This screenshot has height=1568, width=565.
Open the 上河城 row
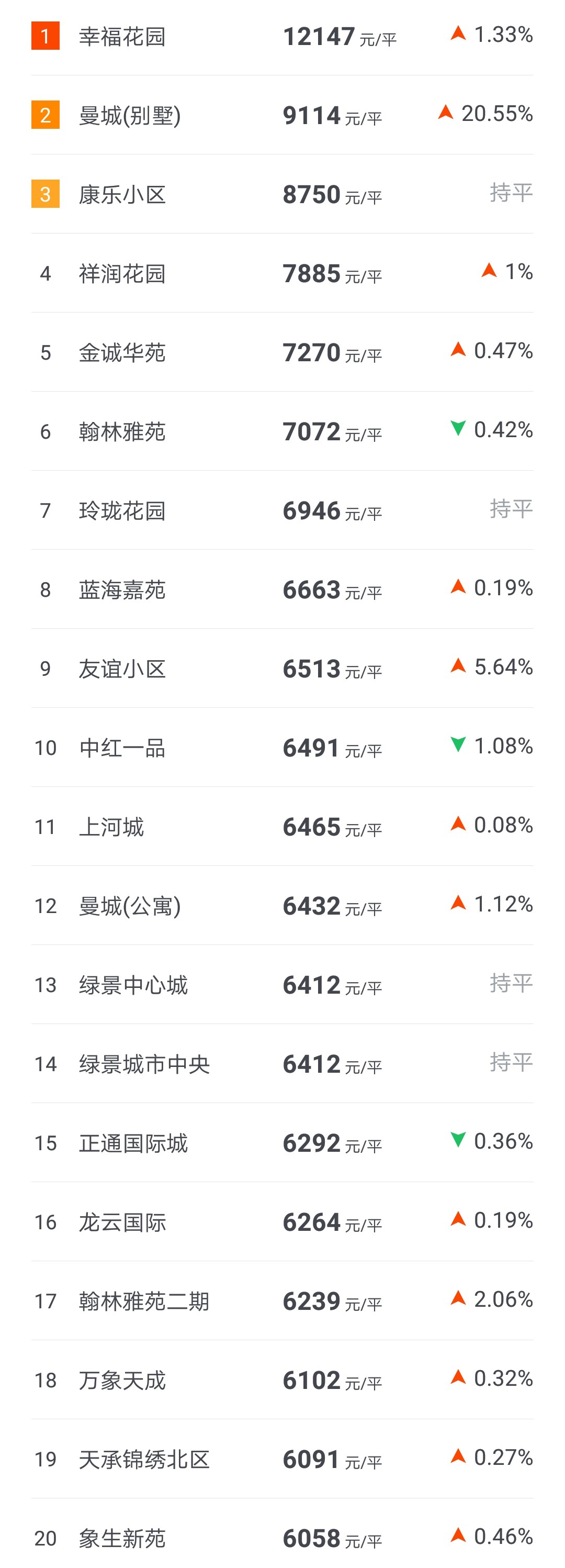click(111, 827)
